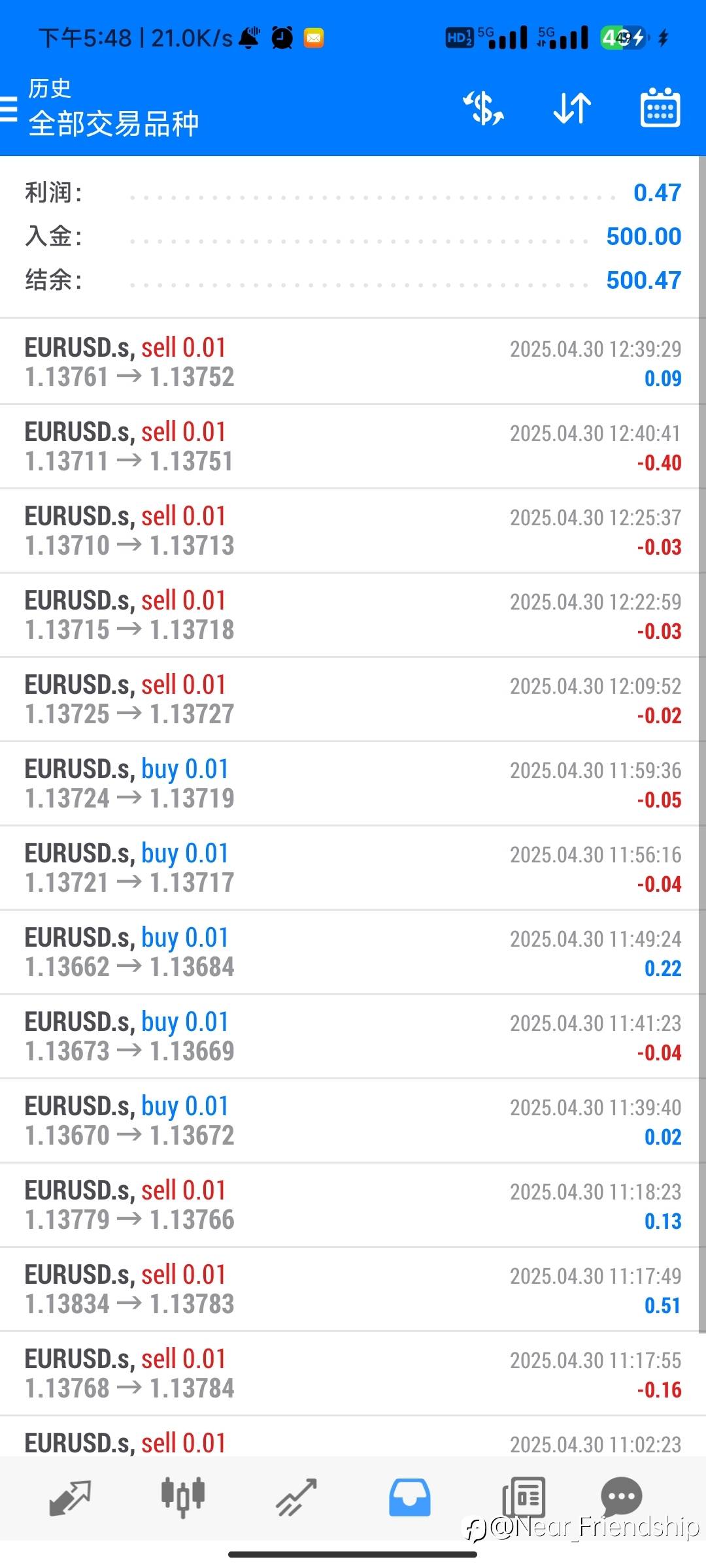Open the side drawer menu
Image resolution: width=706 pixels, height=1568 pixels.
point(9,108)
